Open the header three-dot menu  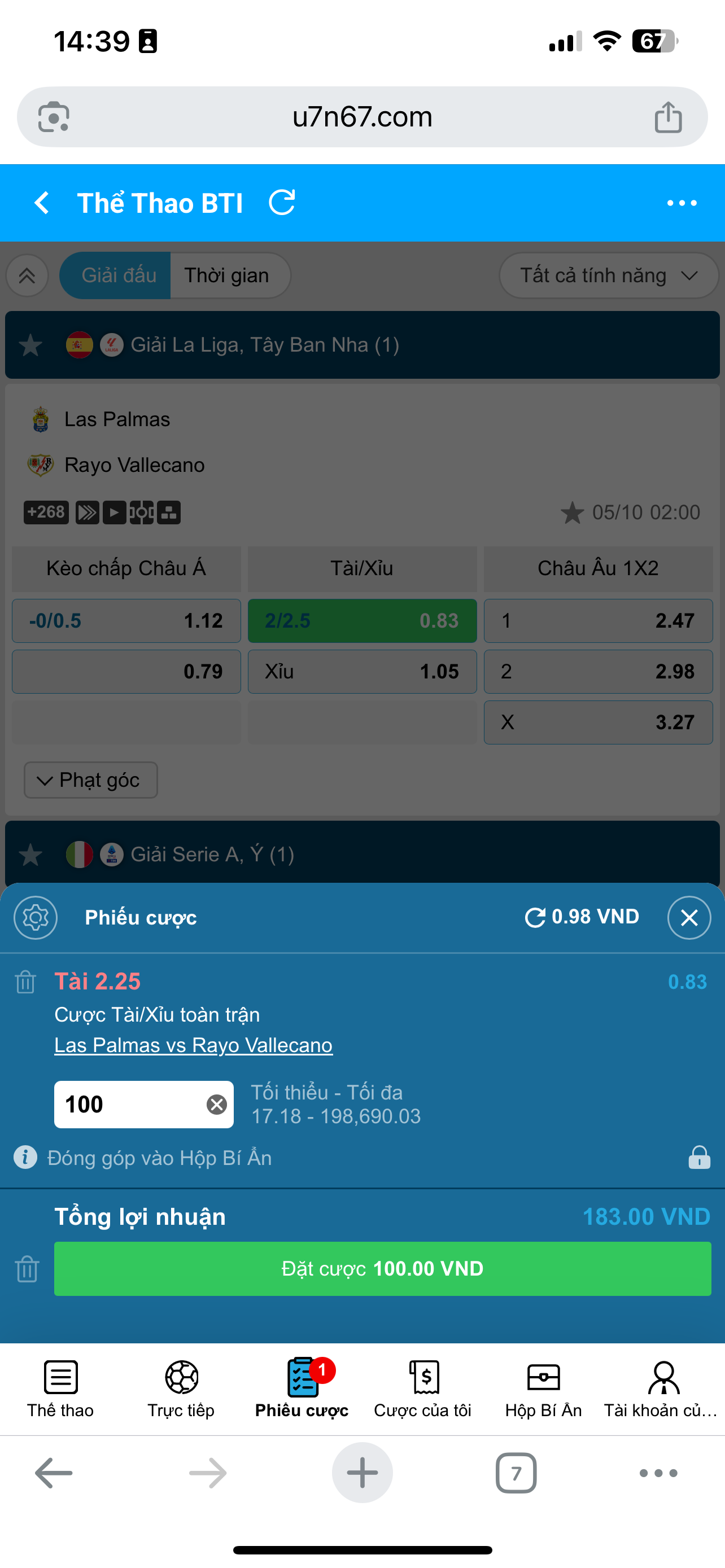point(682,203)
